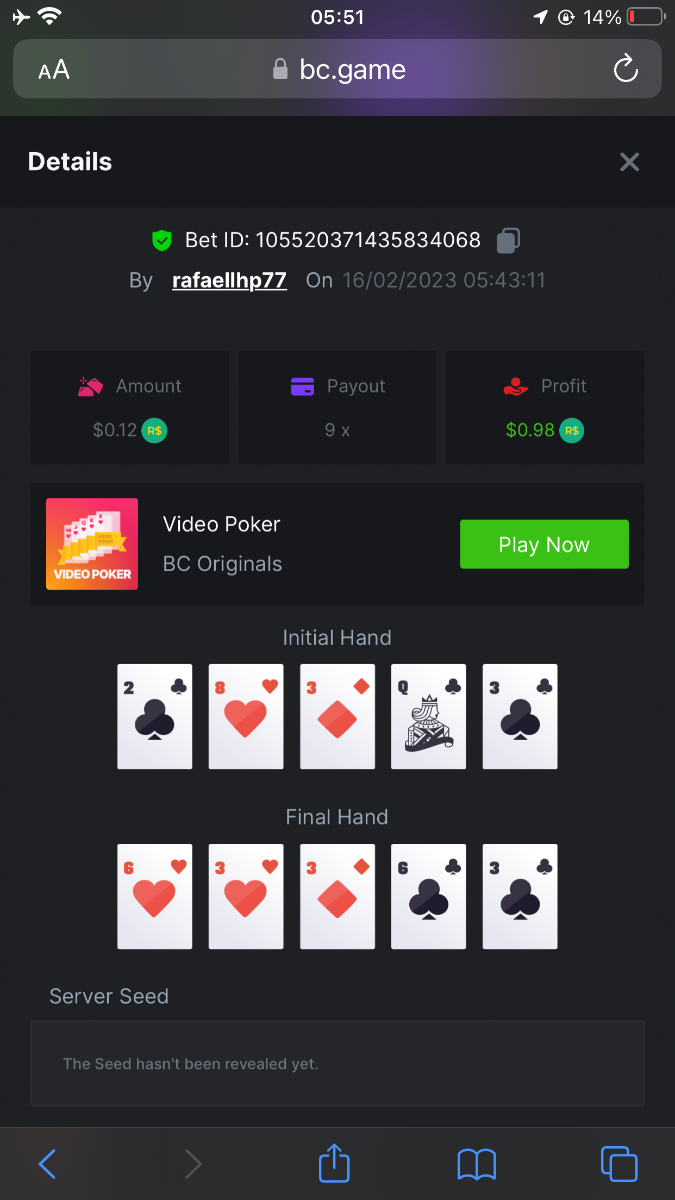The image size is (675, 1200).
Task: Open rafaellhp77's profile link
Action: pyautogui.click(x=229, y=280)
